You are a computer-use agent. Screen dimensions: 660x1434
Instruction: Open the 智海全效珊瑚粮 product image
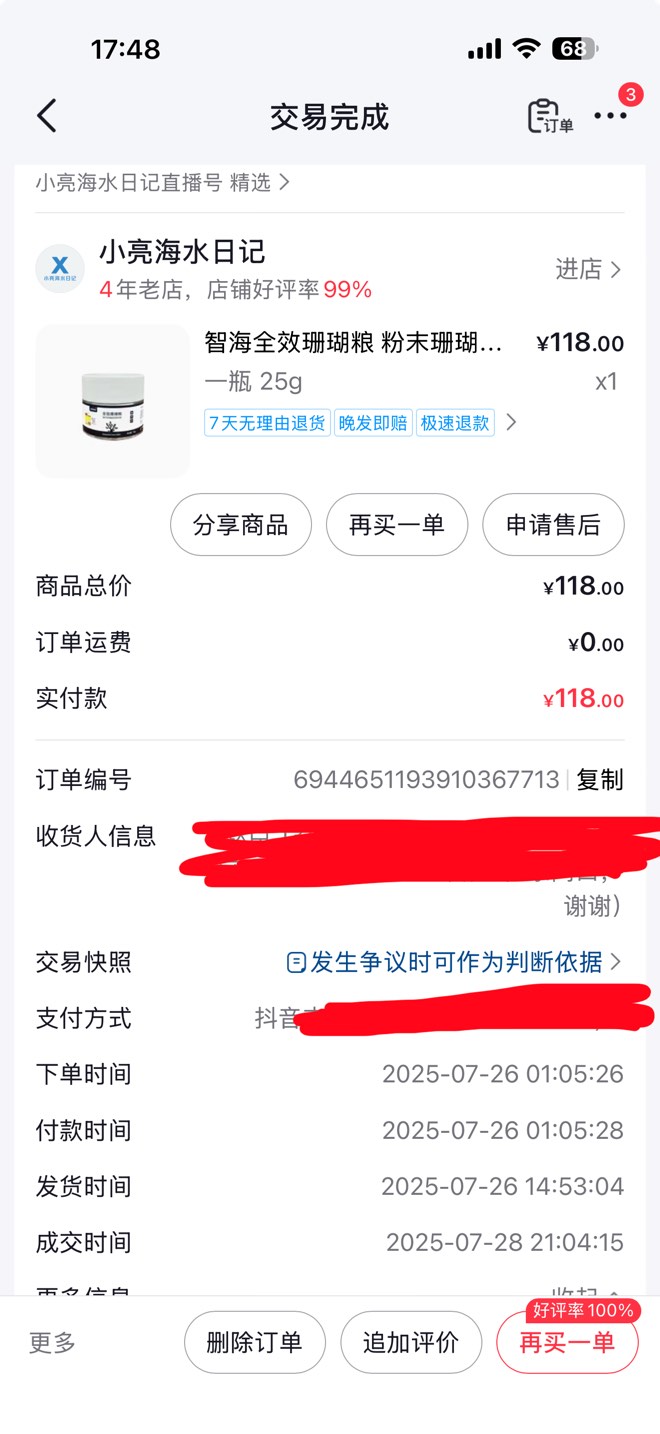tap(113, 400)
